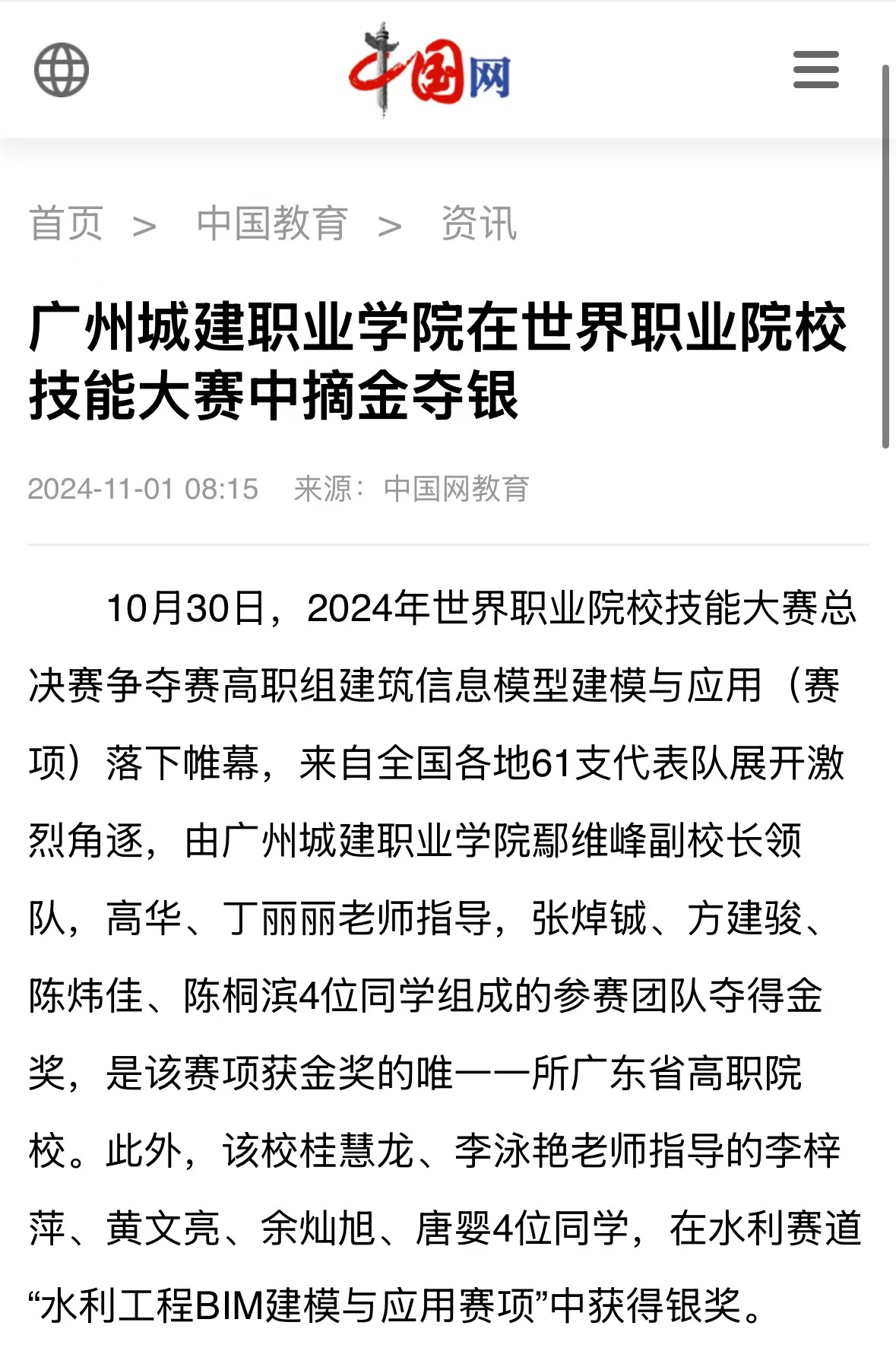The height and width of the screenshot is (1351, 896).
Task: Tap the 中国网 logo to go home
Action: 429,70
